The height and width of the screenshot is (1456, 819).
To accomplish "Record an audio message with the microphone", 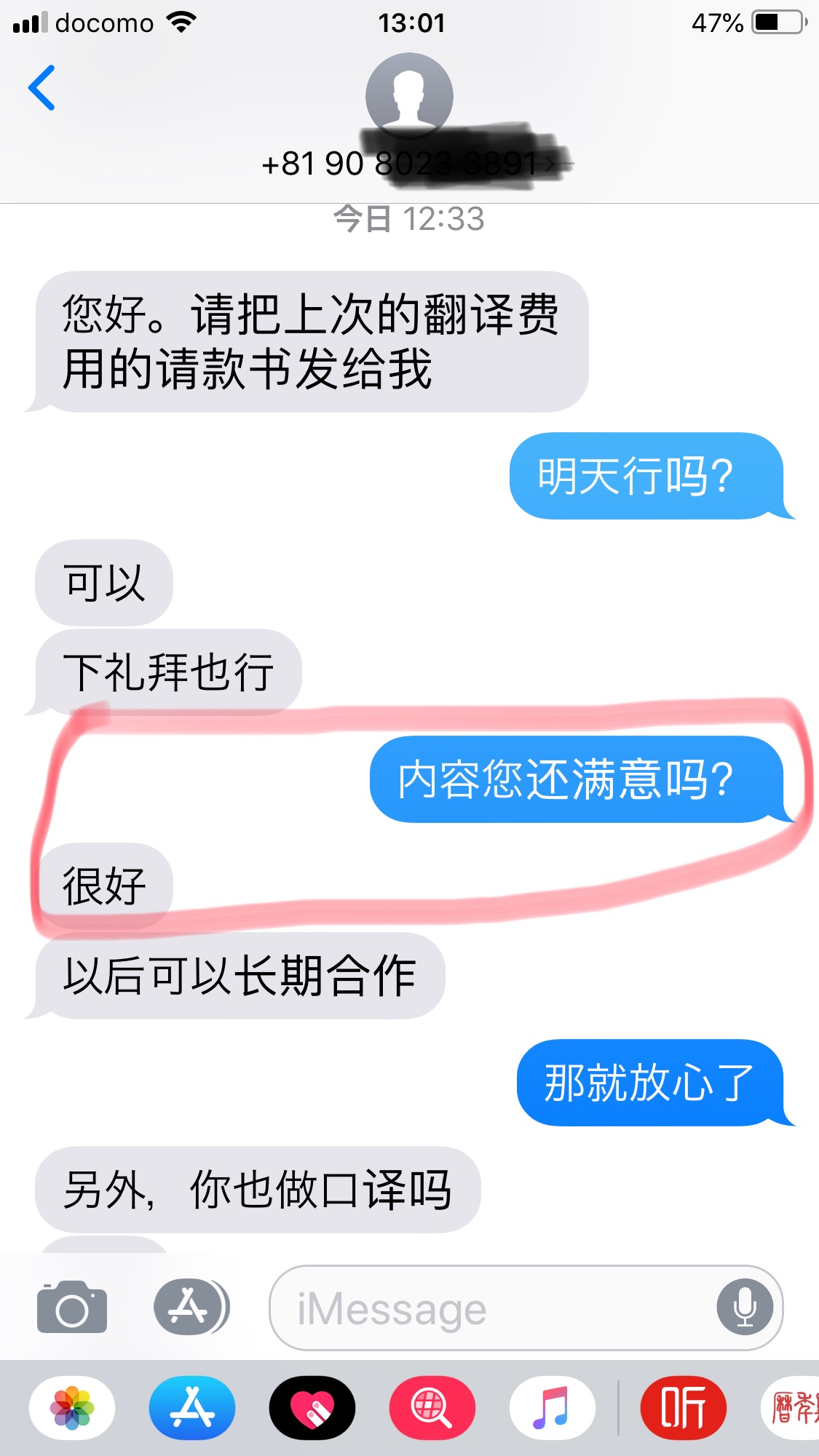I will click(745, 1308).
